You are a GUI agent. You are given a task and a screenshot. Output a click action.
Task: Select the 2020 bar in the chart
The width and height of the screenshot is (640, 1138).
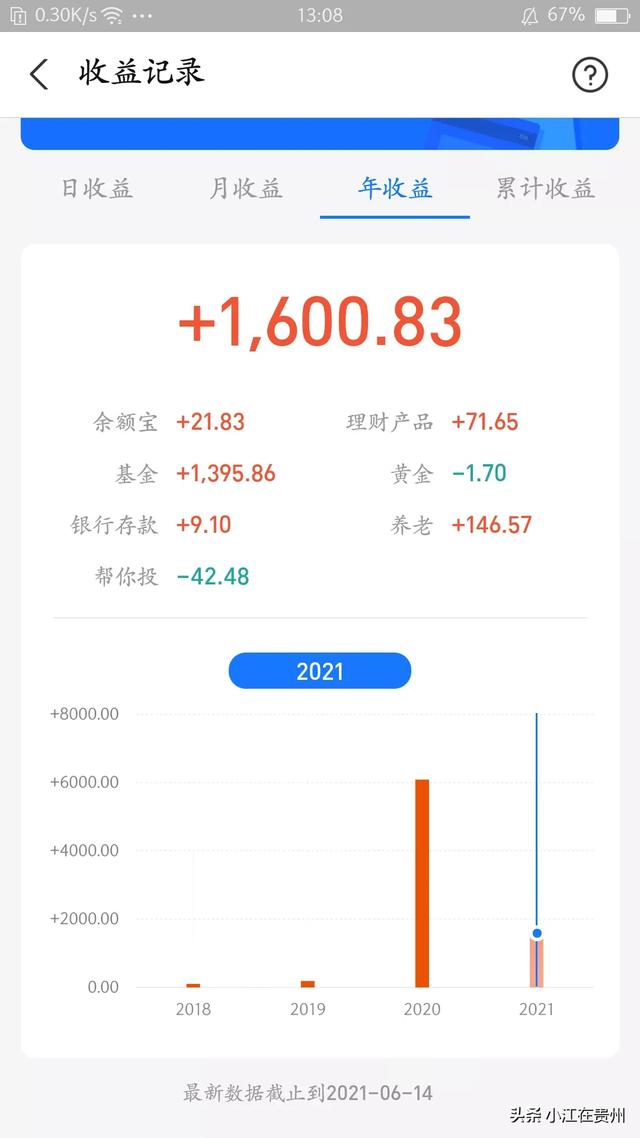(422, 883)
